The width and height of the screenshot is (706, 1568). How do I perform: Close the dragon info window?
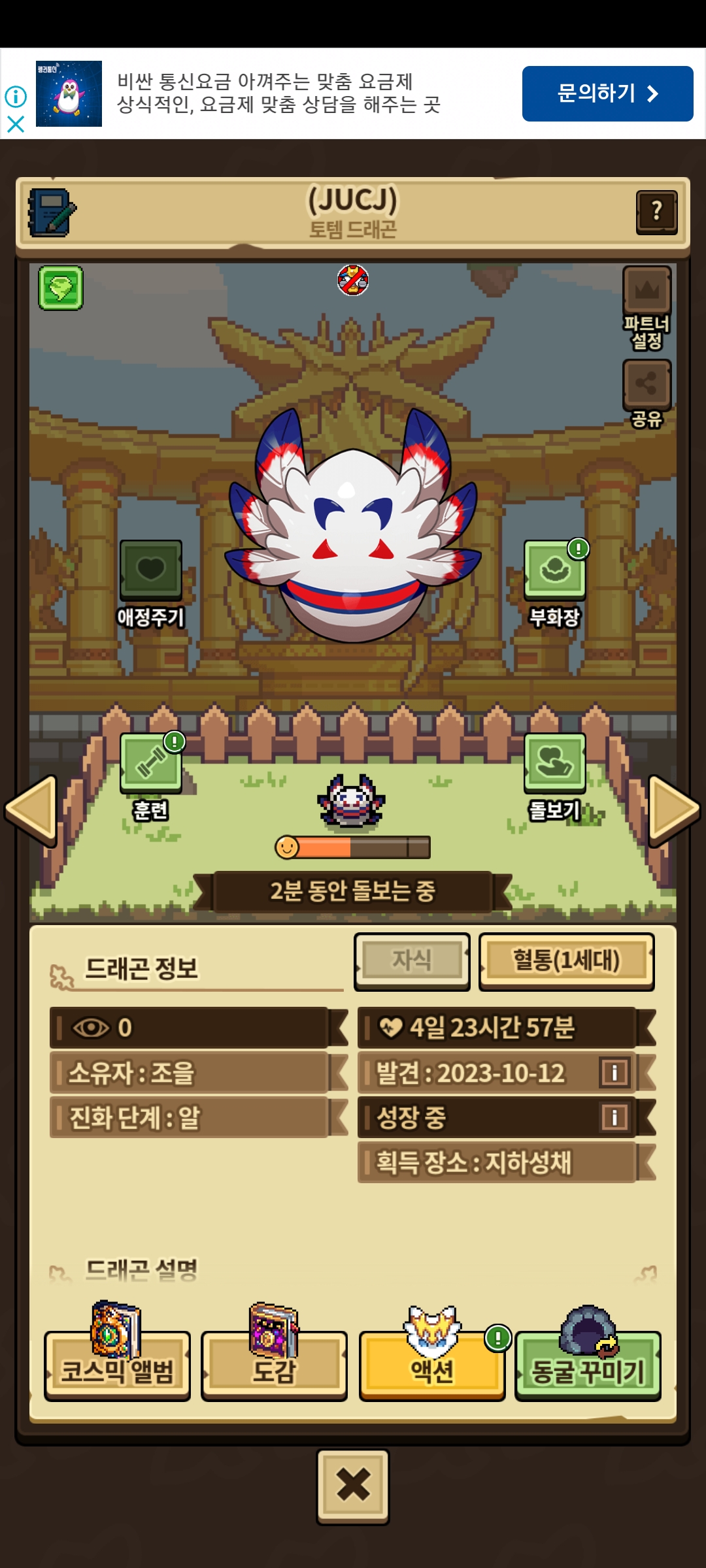point(353,1486)
